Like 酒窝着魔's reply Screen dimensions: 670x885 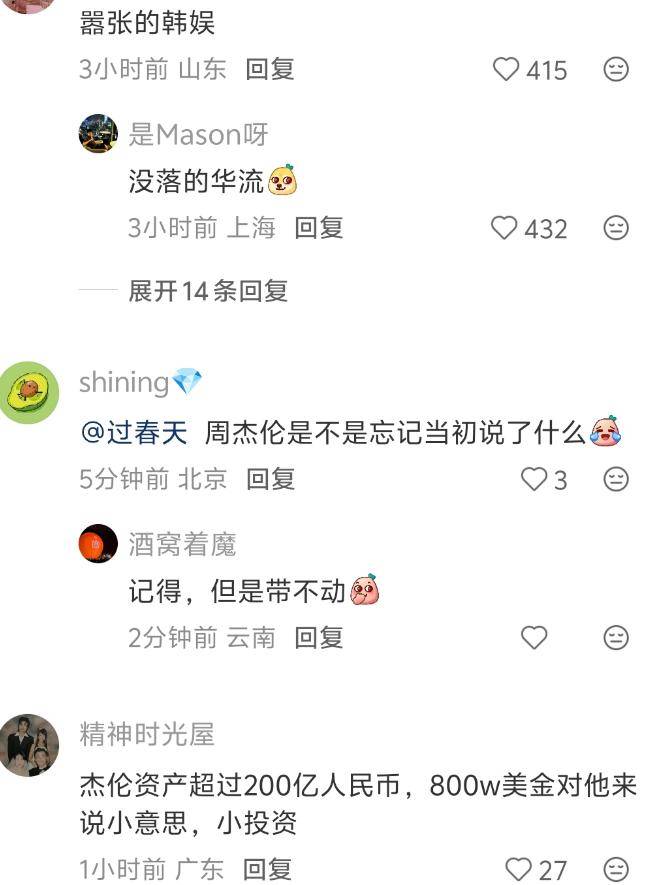coord(534,637)
